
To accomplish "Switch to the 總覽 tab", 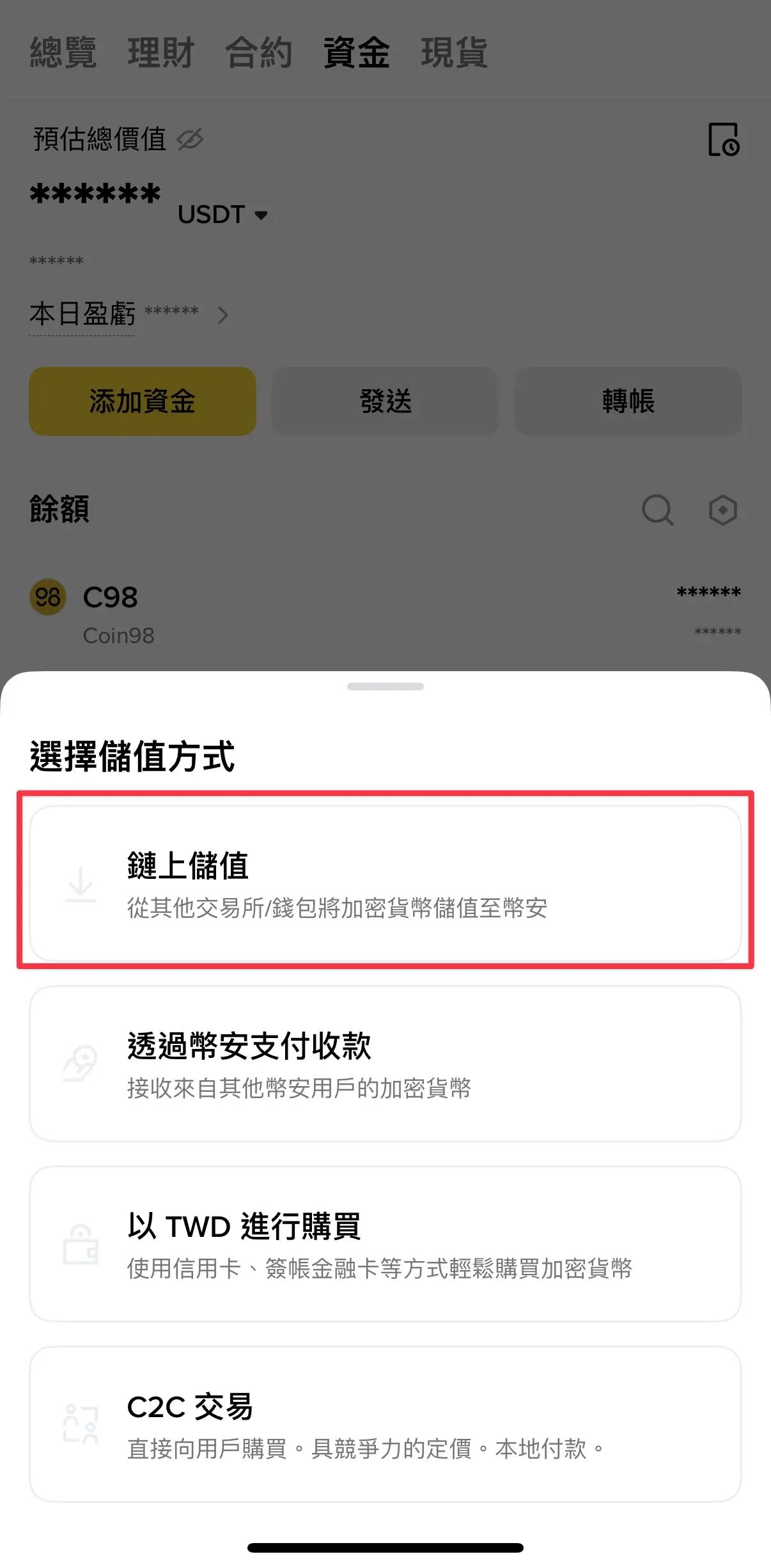I will point(63,52).
